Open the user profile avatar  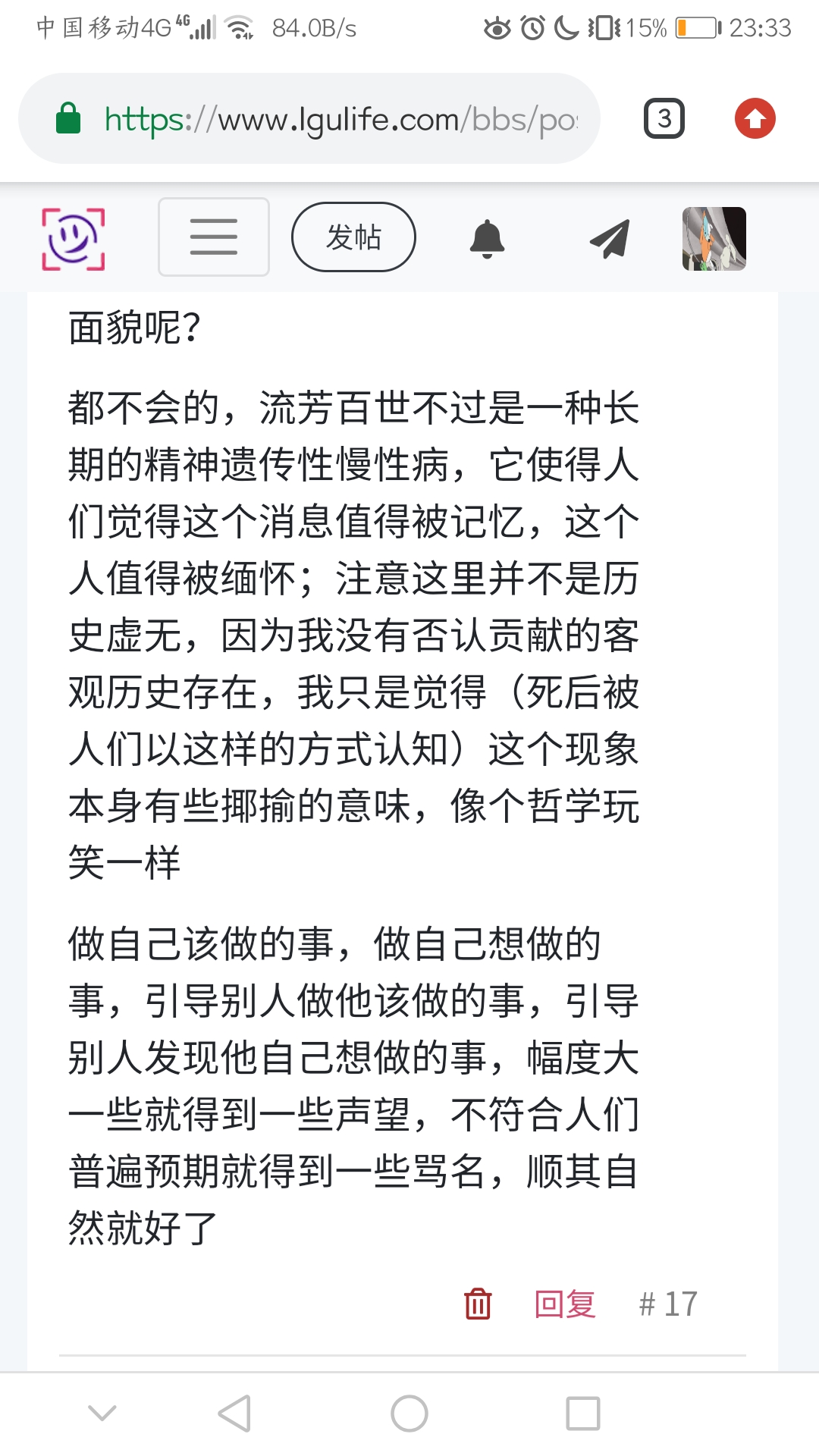pyautogui.click(x=714, y=238)
